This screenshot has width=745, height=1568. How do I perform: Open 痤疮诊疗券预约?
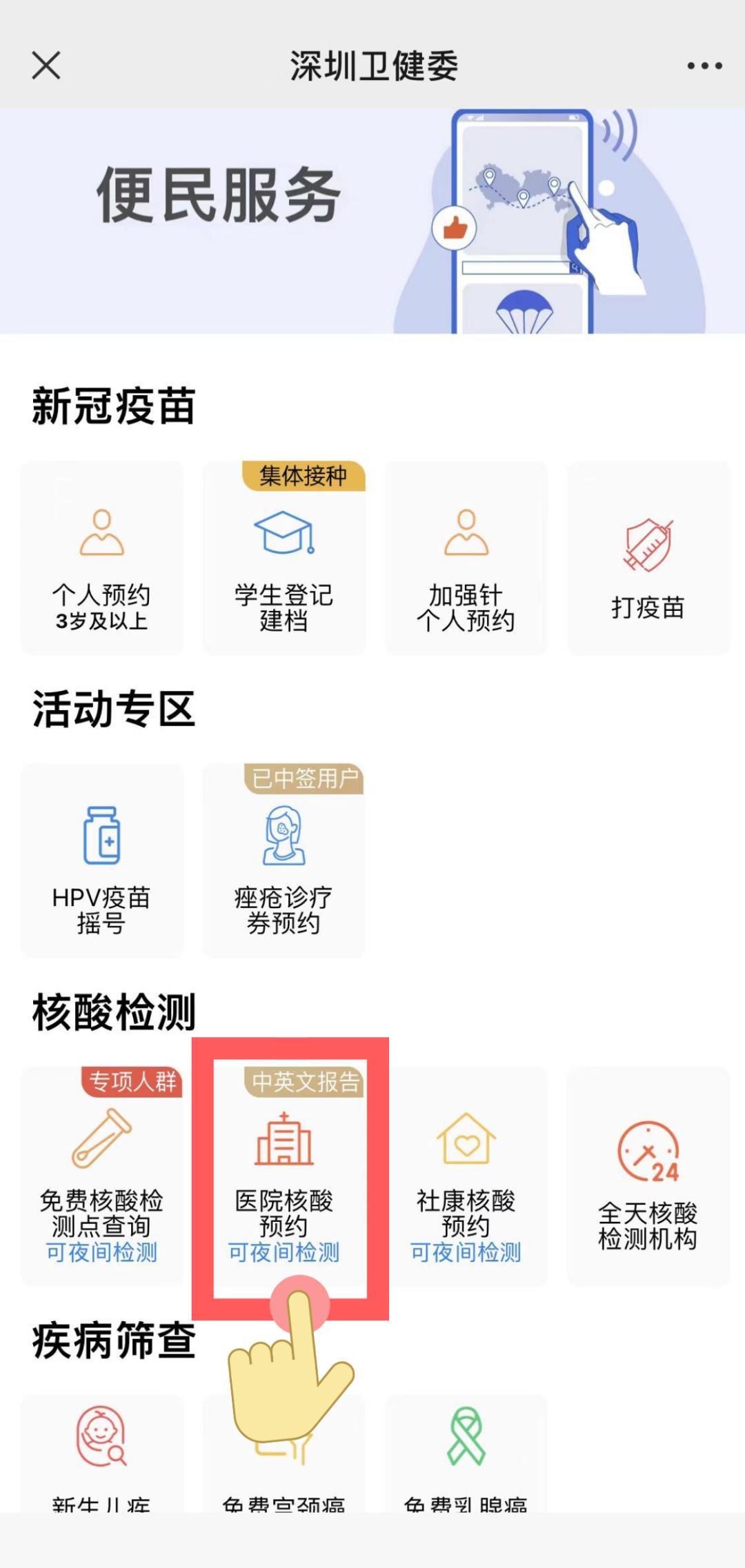tap(284, 861)
